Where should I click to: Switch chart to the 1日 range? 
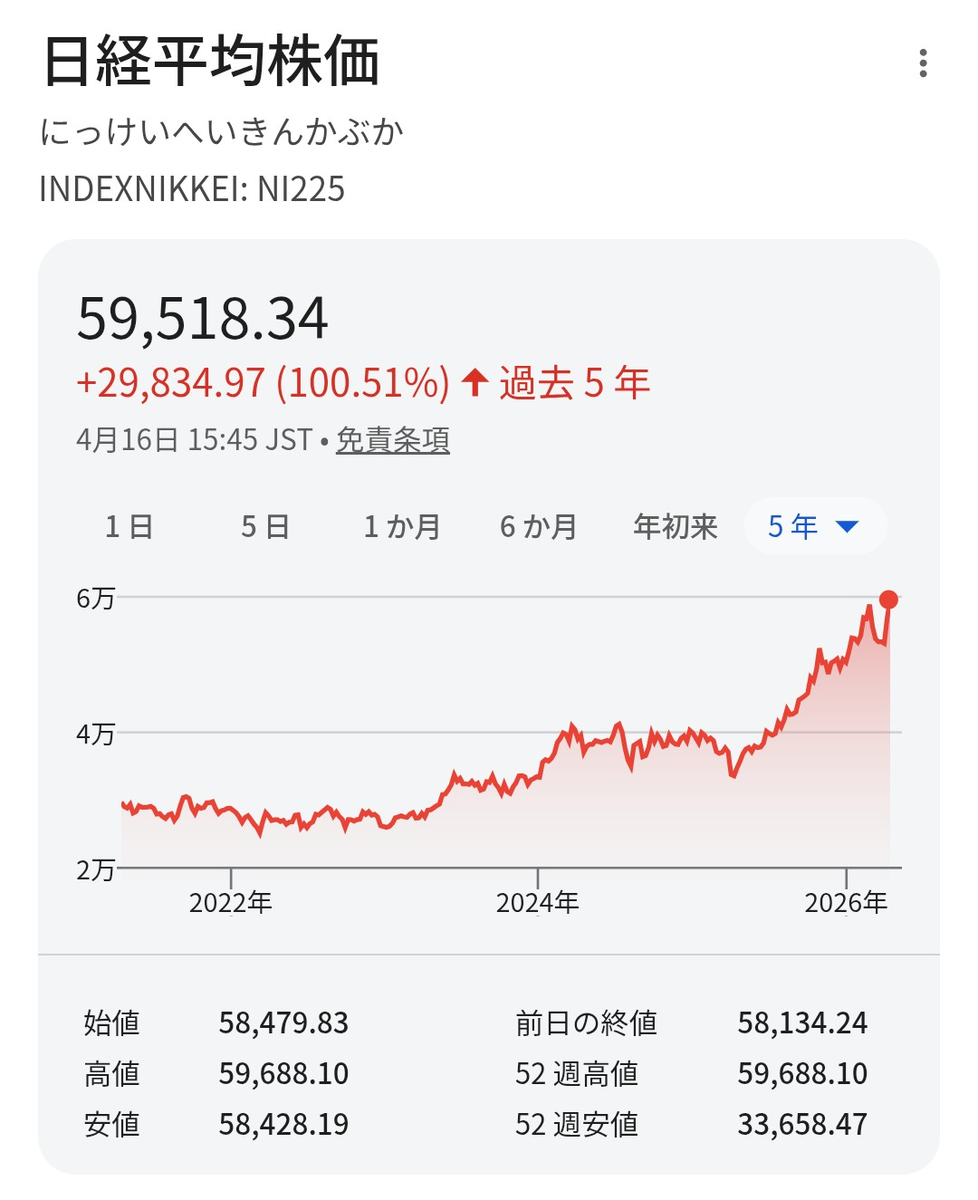[x=129, y=526]
